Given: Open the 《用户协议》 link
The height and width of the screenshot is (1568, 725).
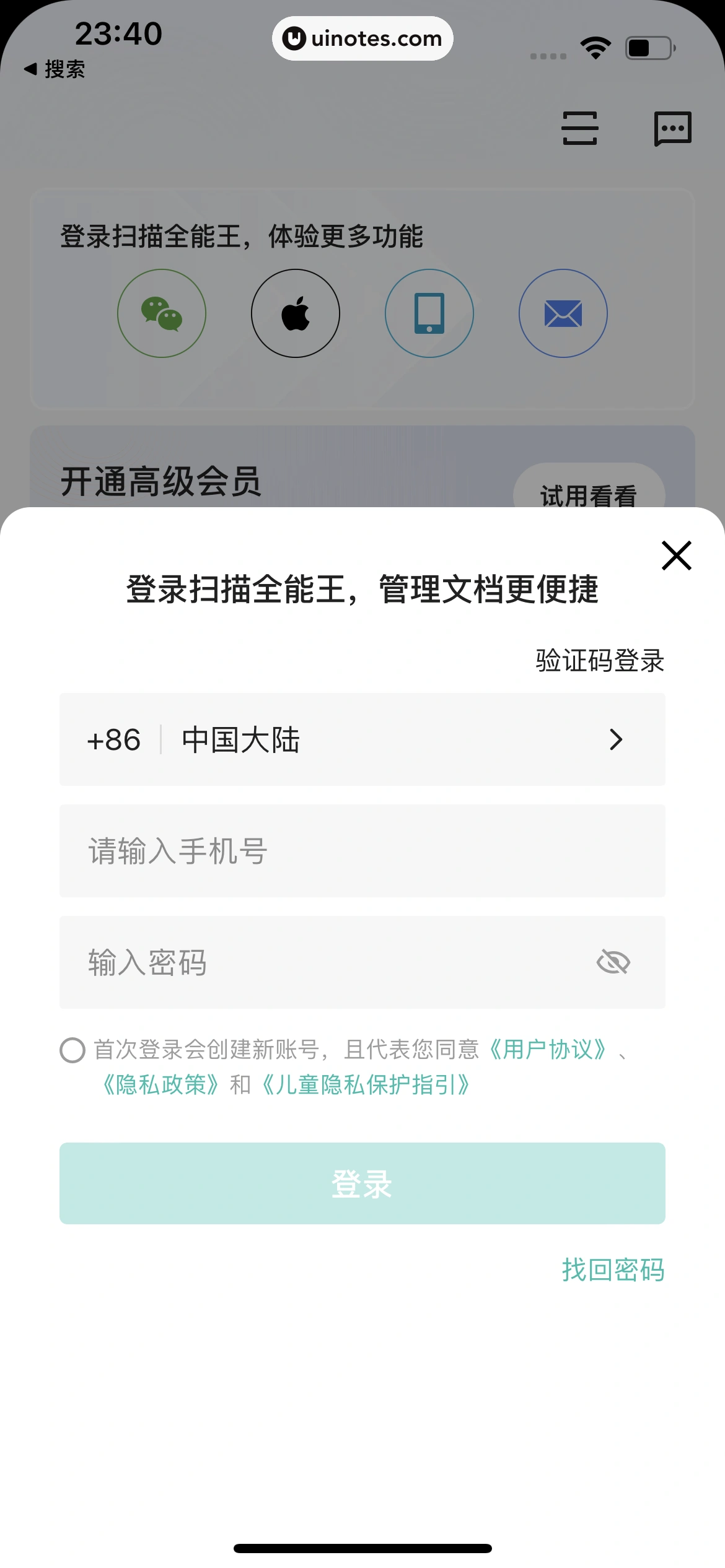Looking at the screenshot, I should pos(548,1050).
